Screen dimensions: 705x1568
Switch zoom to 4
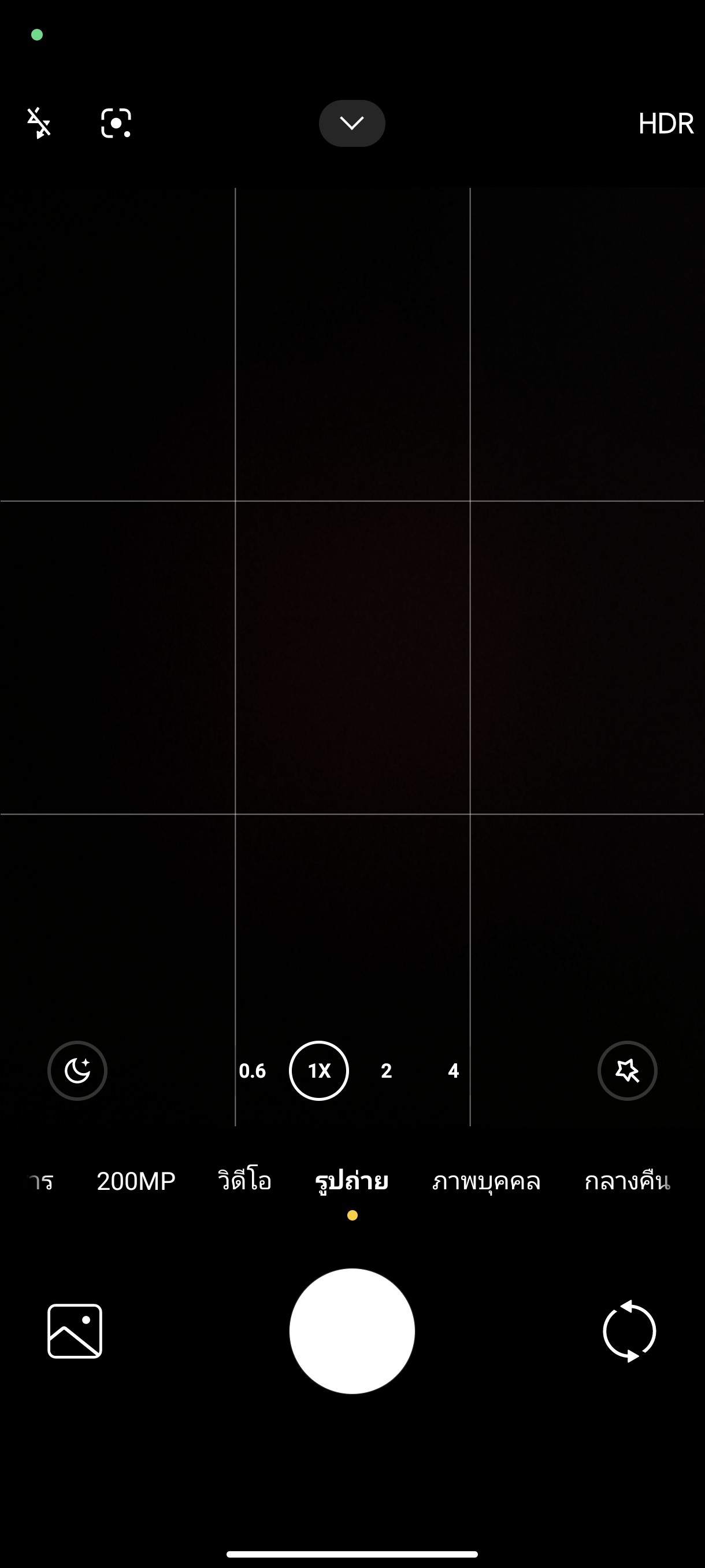coord(453,1071)
